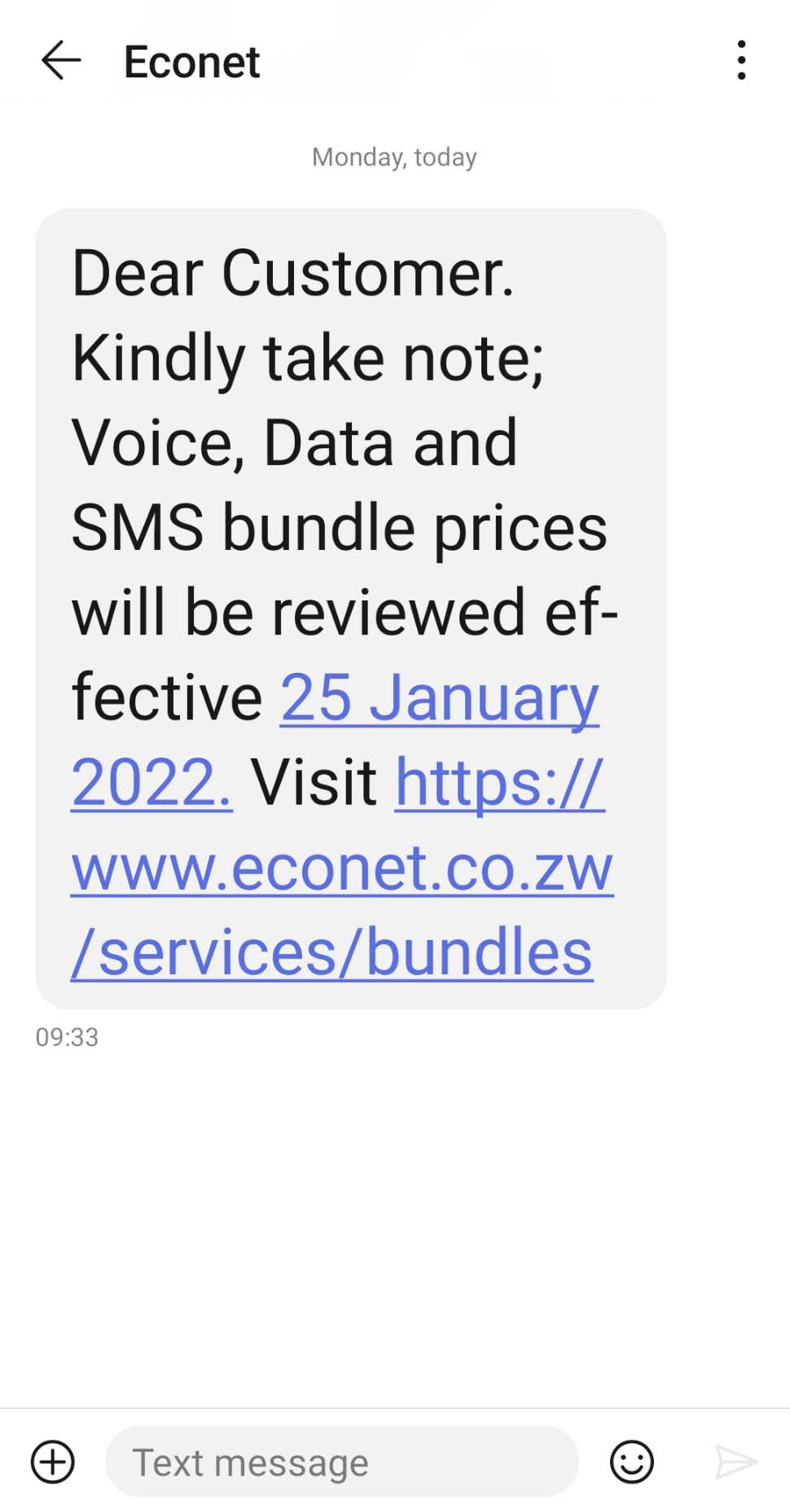Open the 25 January 2022 date link

[x=439, y=697]
